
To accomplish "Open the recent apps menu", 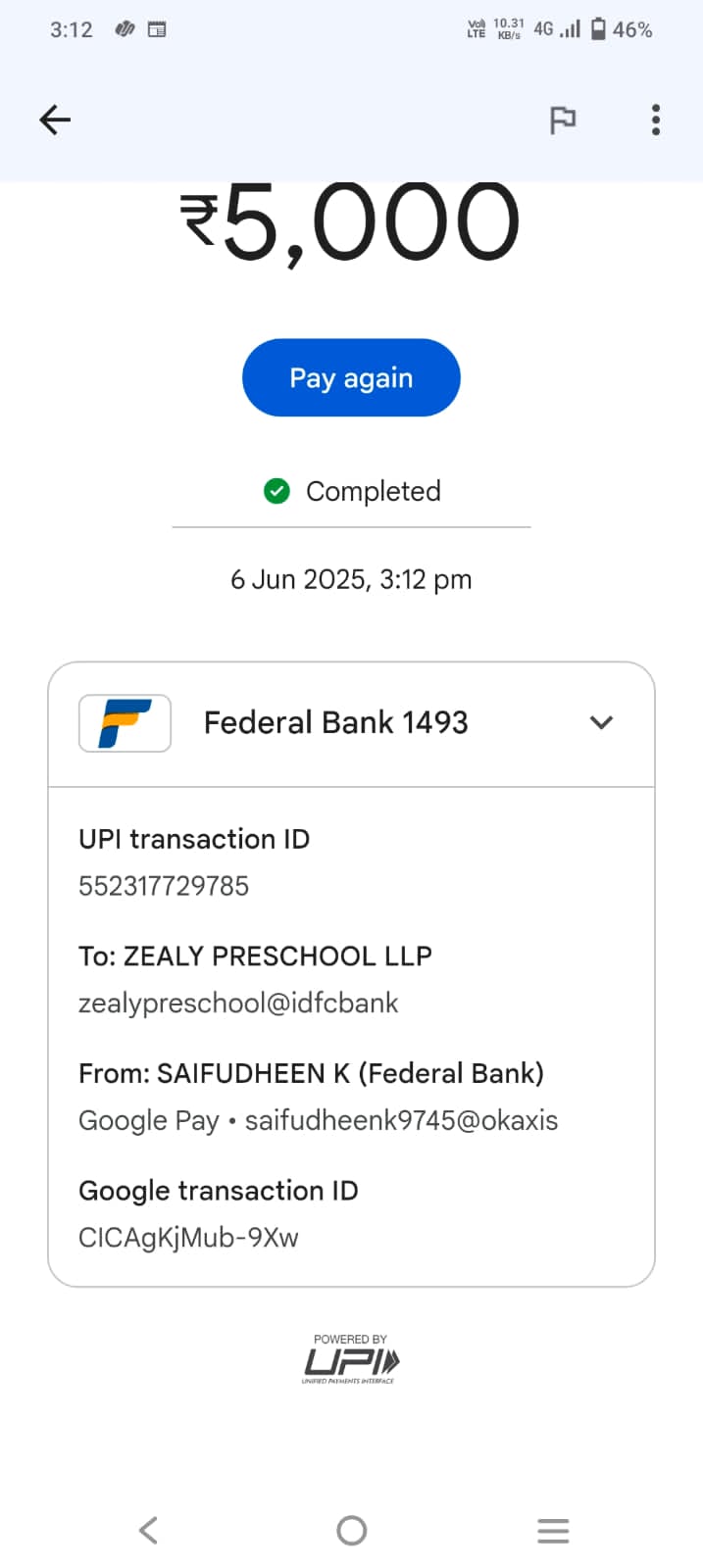I will point(553,1530).
